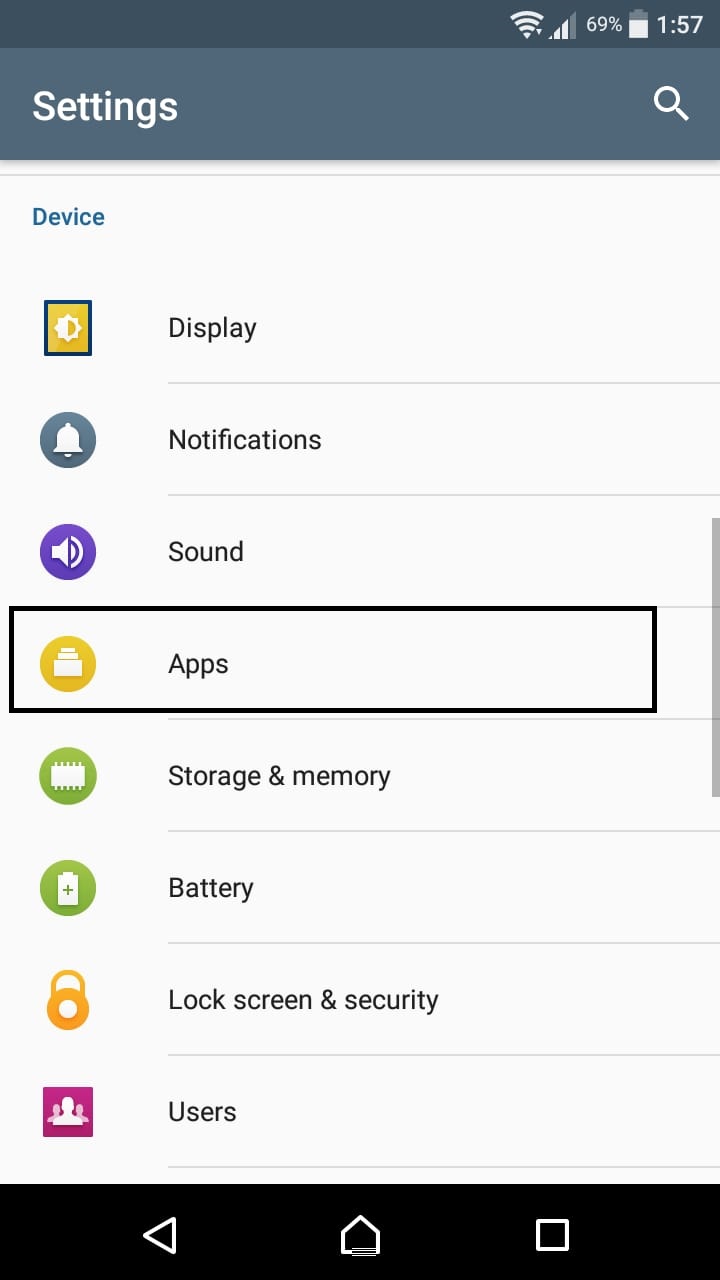720x1280 pixels.
Task: Open Lock screen & security
Action: point(360,1000)
